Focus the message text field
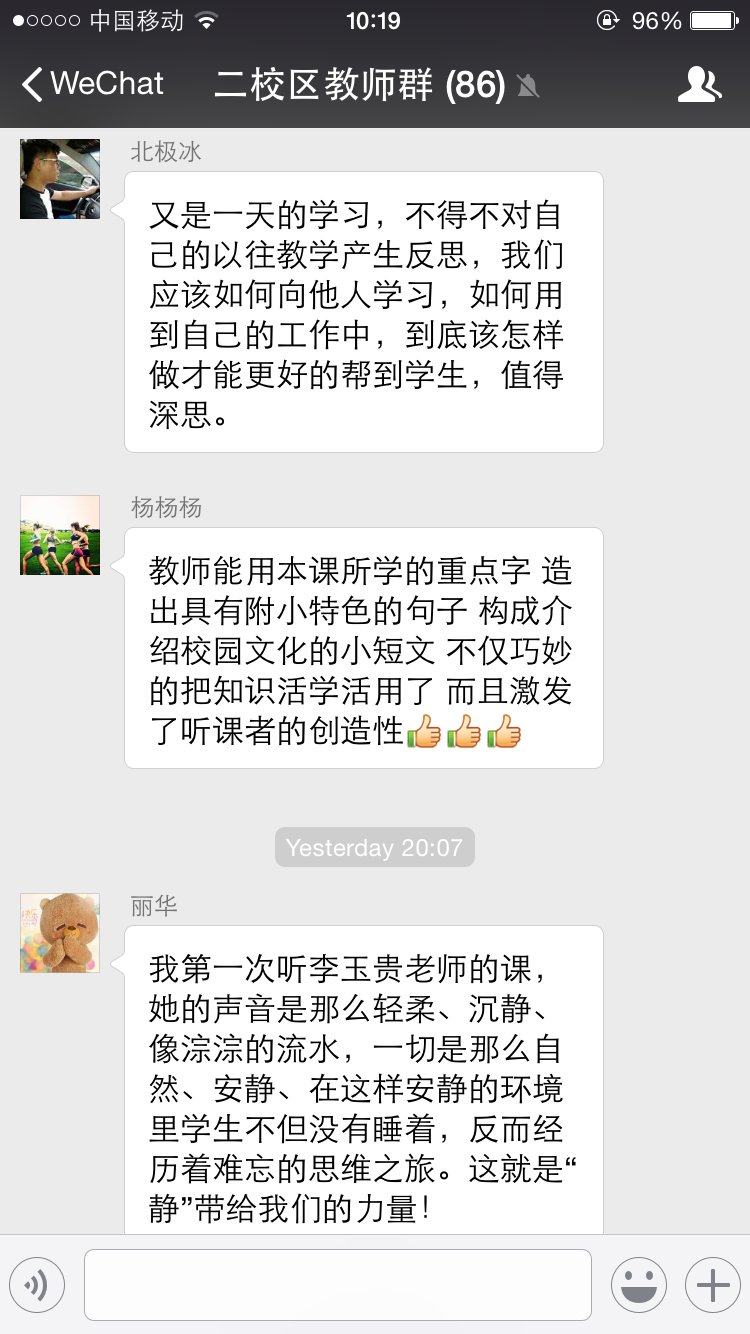This screenshot has height=1334, width=750. coord(337,1285)
